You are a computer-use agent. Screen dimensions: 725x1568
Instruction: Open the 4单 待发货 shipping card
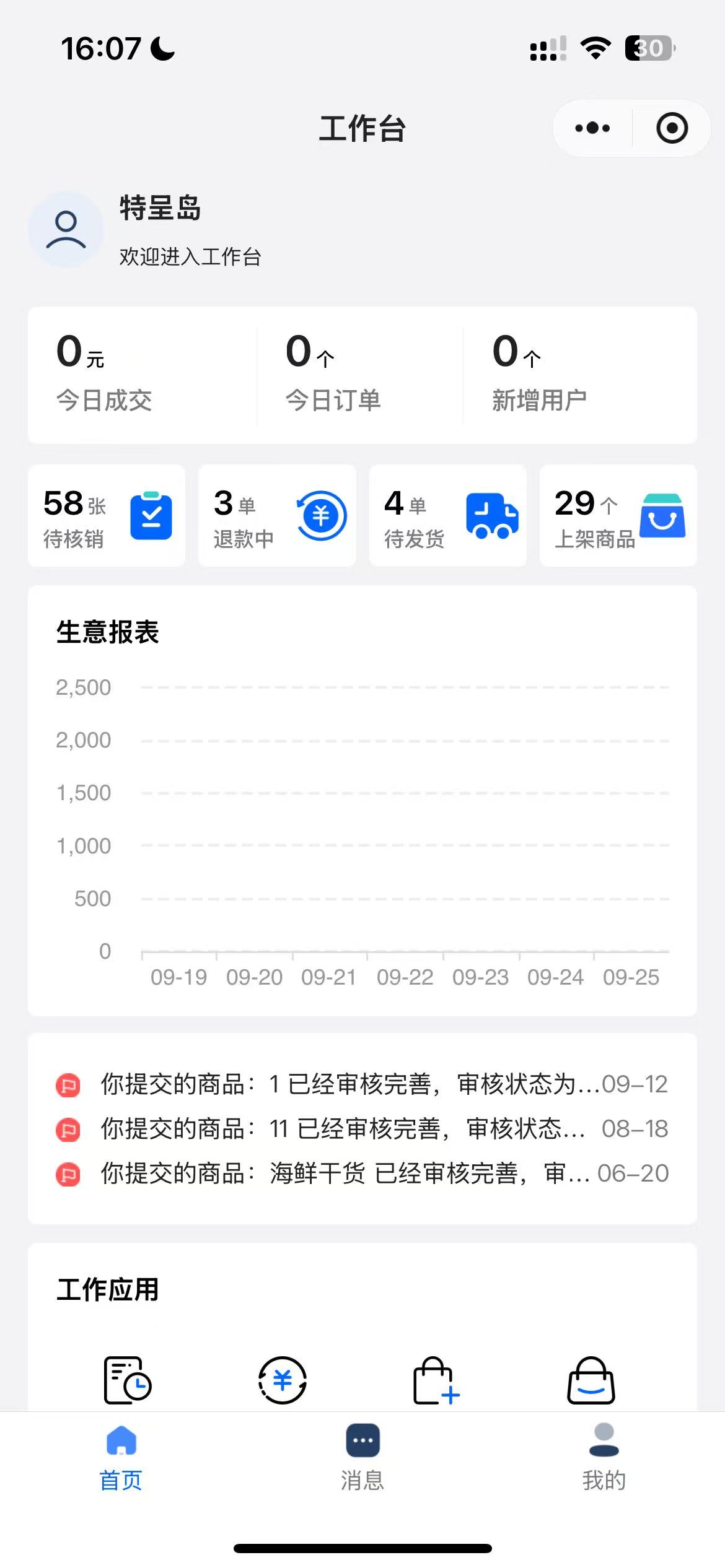coord(447,516)
